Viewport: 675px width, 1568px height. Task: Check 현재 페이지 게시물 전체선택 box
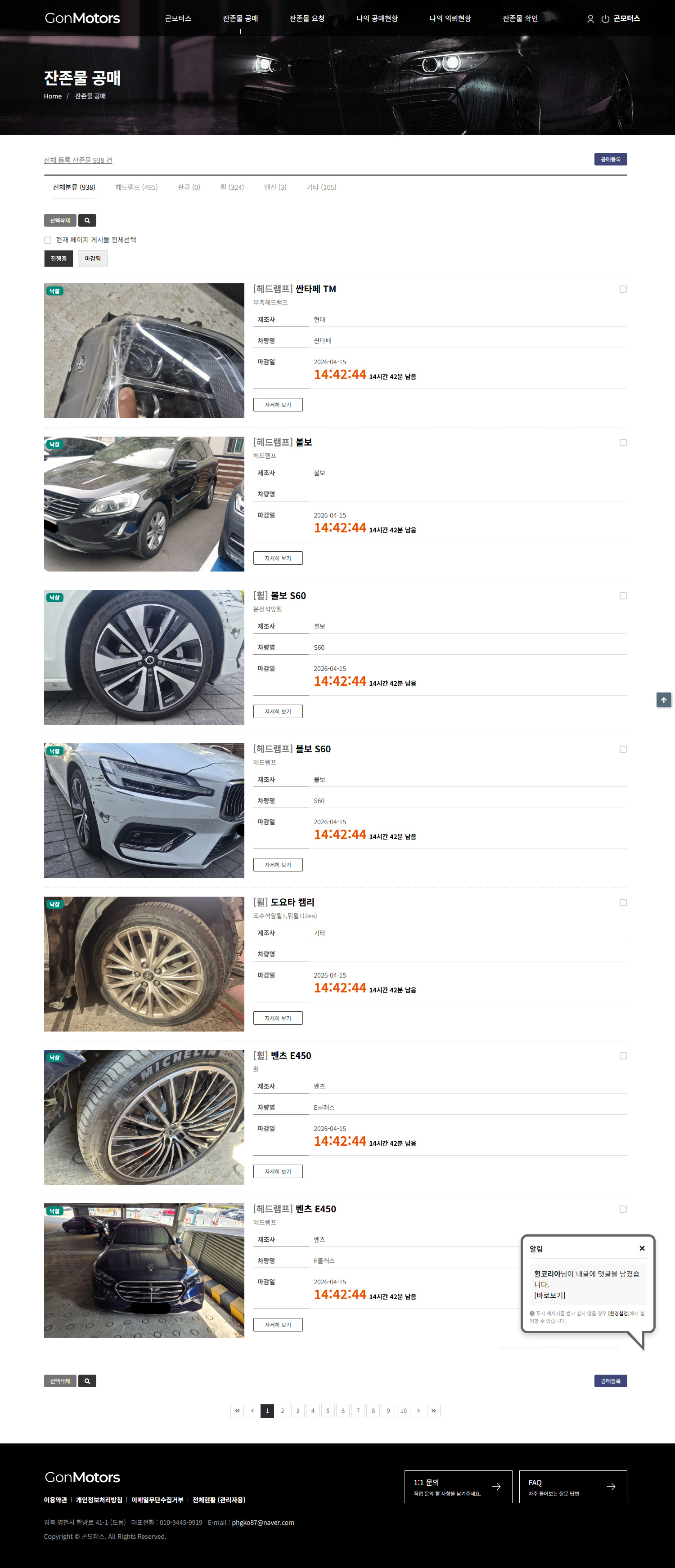click(x=48, y=240)
